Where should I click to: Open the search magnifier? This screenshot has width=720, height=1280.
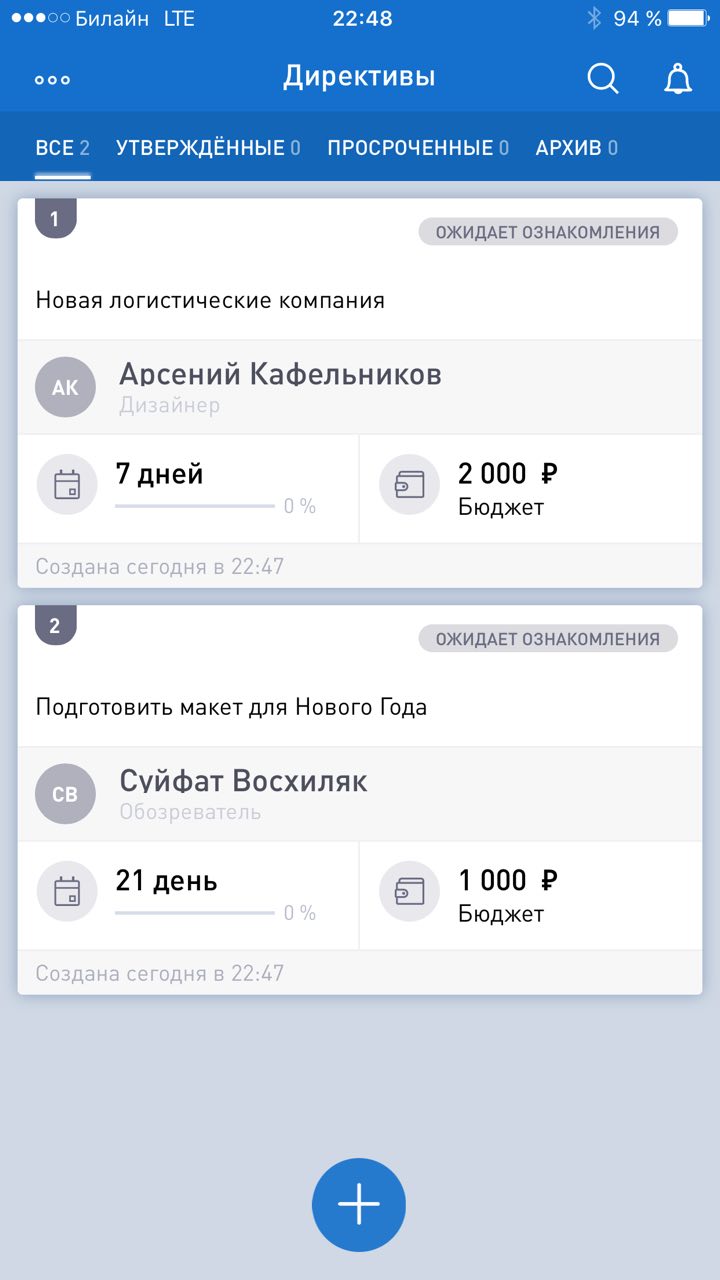coord(602,78)
